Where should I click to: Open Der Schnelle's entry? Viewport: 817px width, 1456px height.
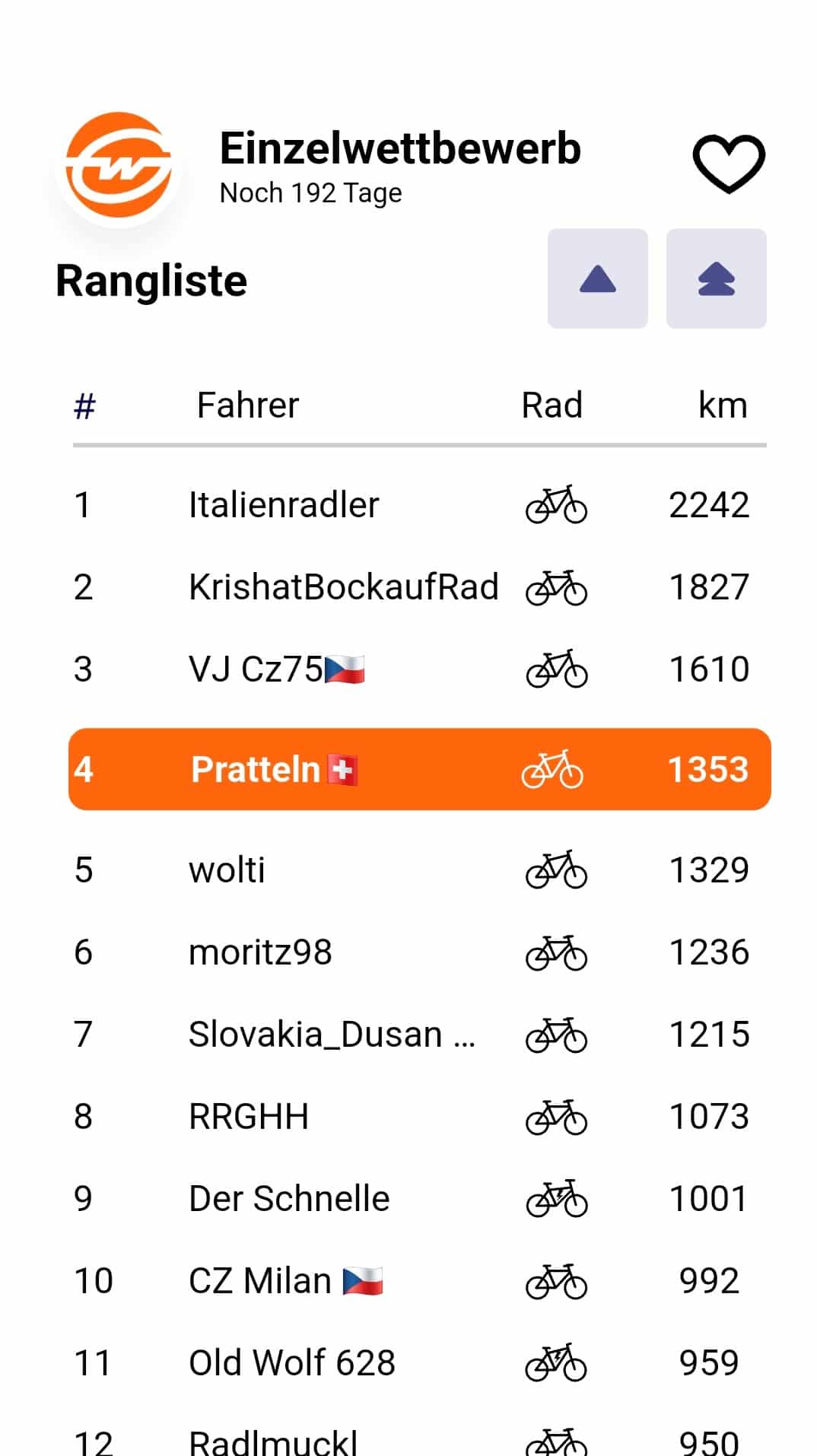pyautogui.click(x=420, y=1198)
